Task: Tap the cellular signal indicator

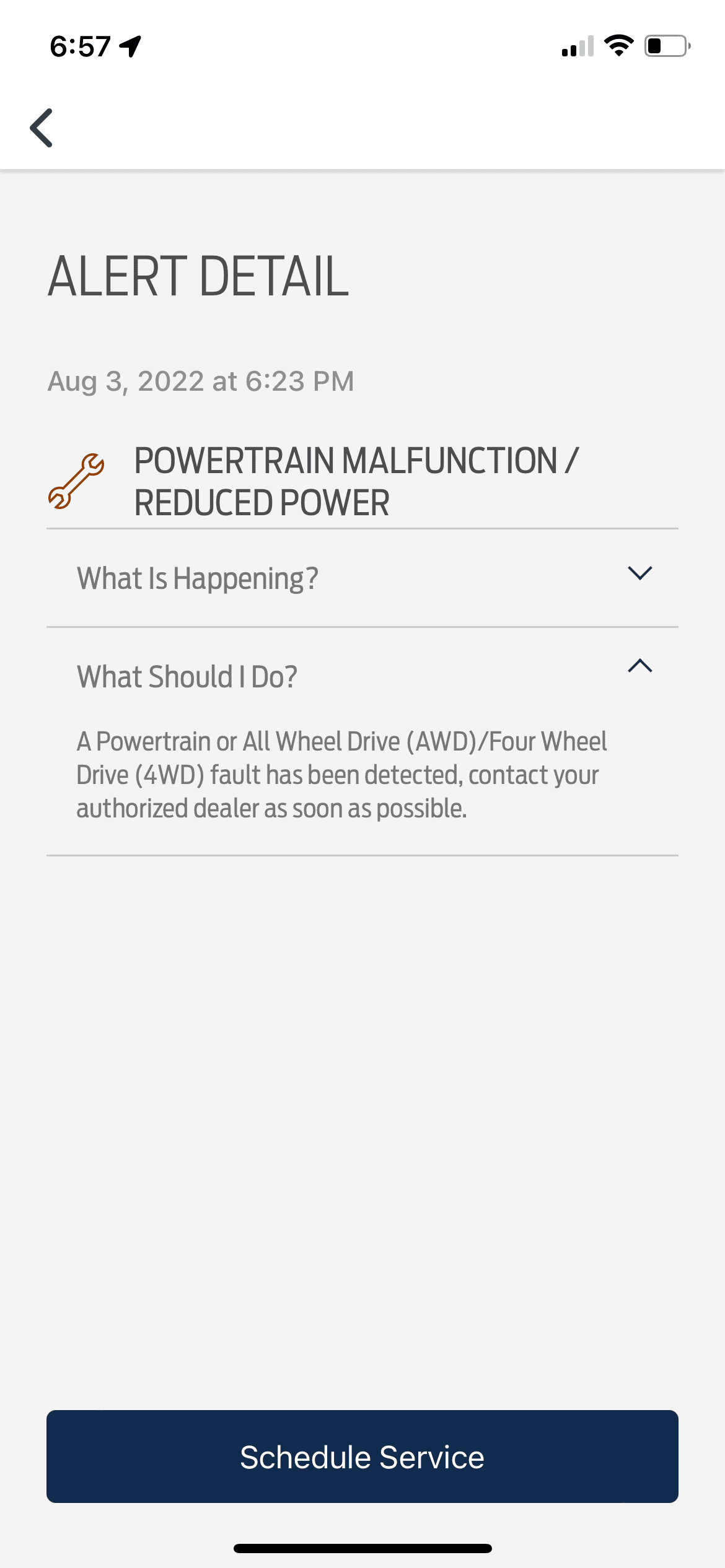Action: pyautogui.click(x=576, y=46)
